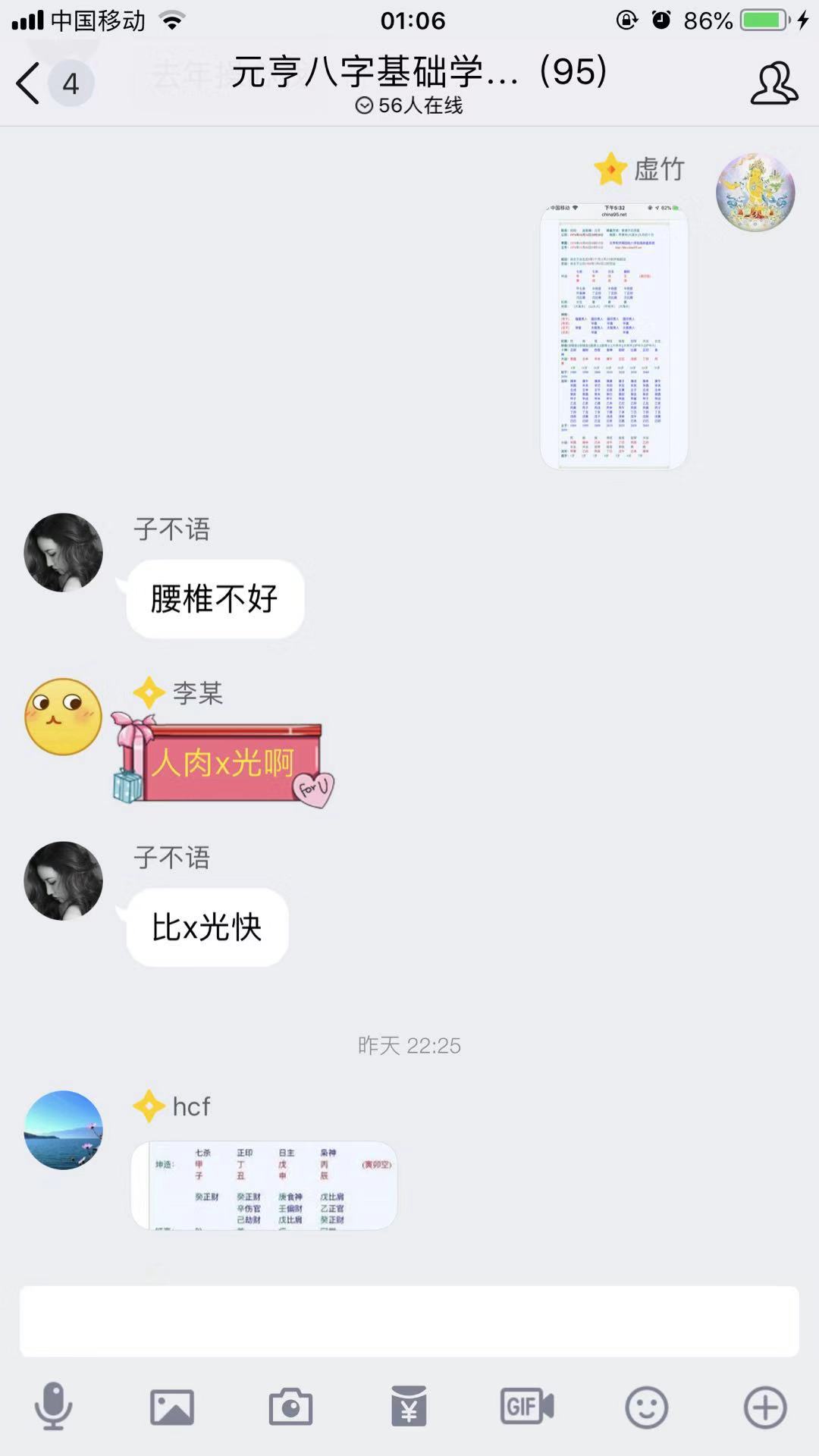Open the photo gallery picker

pyautogui.click(x=172, y=1407)
